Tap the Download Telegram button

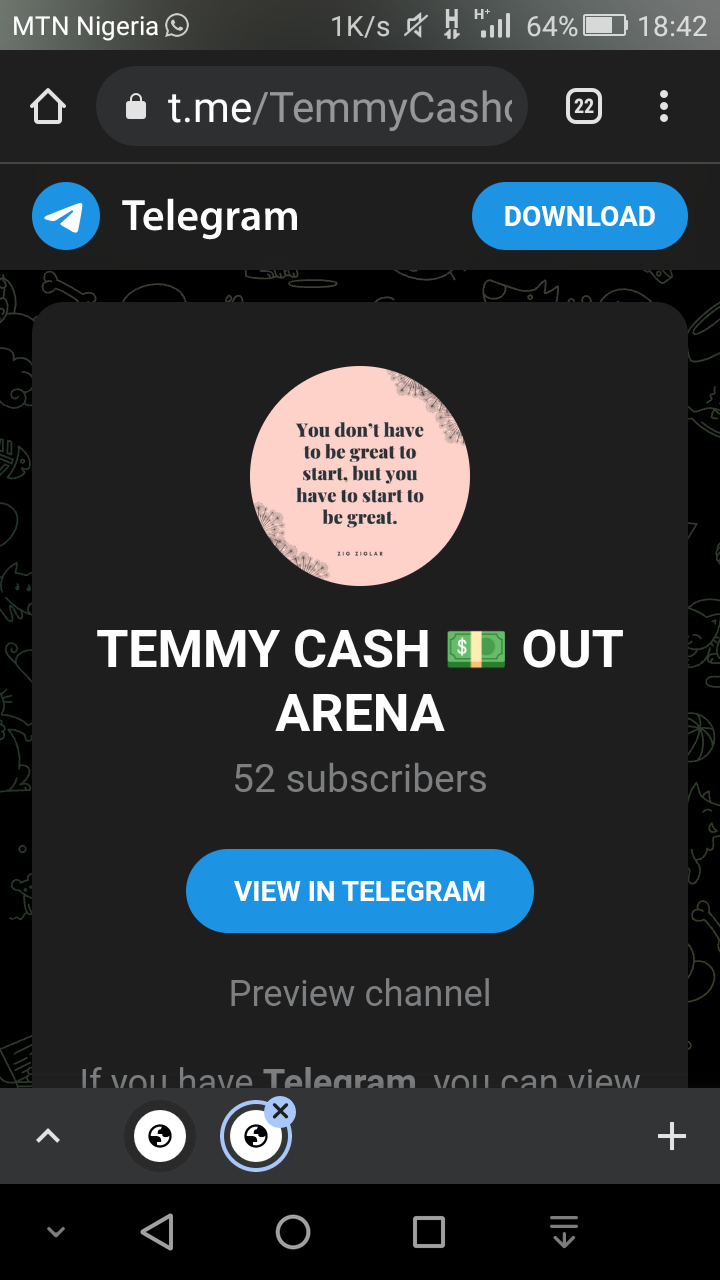click(x=580, y=216)
